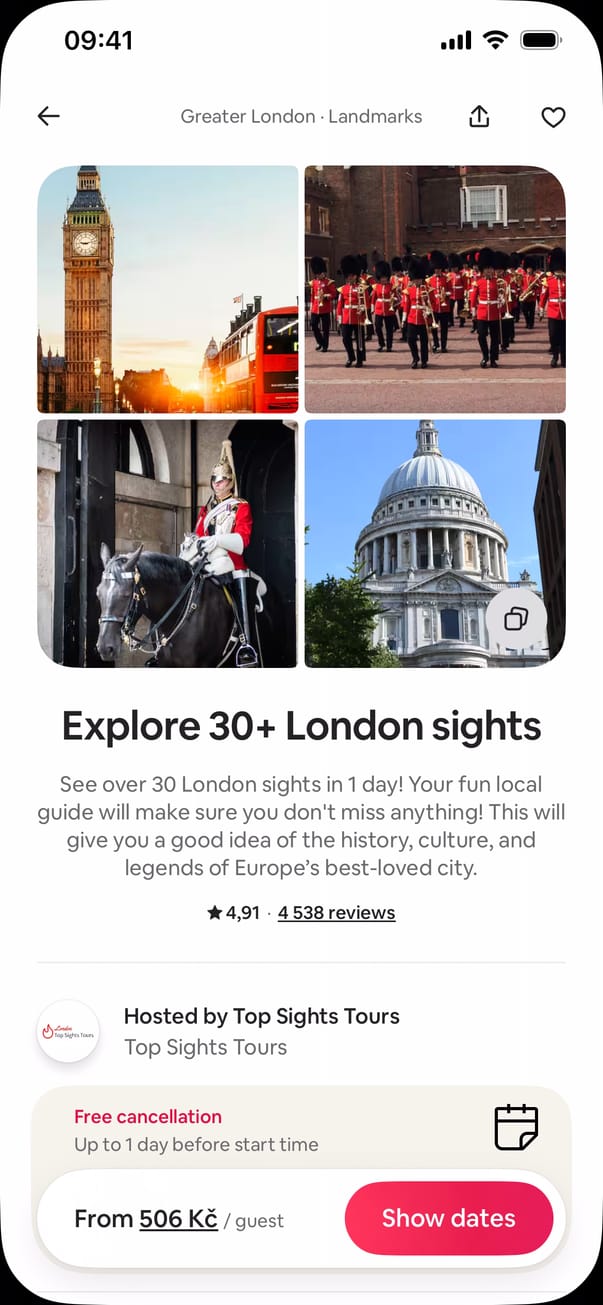
Task: Tap the Show dates button
Action: 448,1218
